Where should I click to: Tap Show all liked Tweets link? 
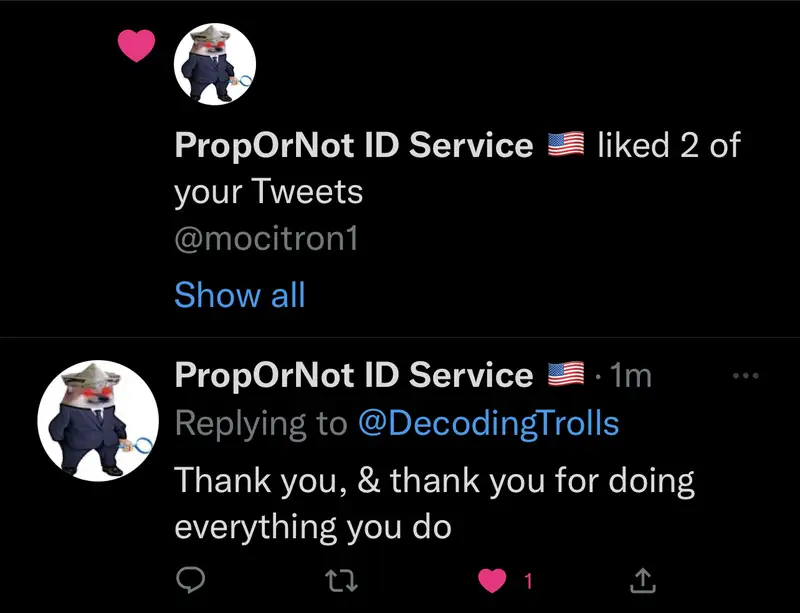click(239, 295)
